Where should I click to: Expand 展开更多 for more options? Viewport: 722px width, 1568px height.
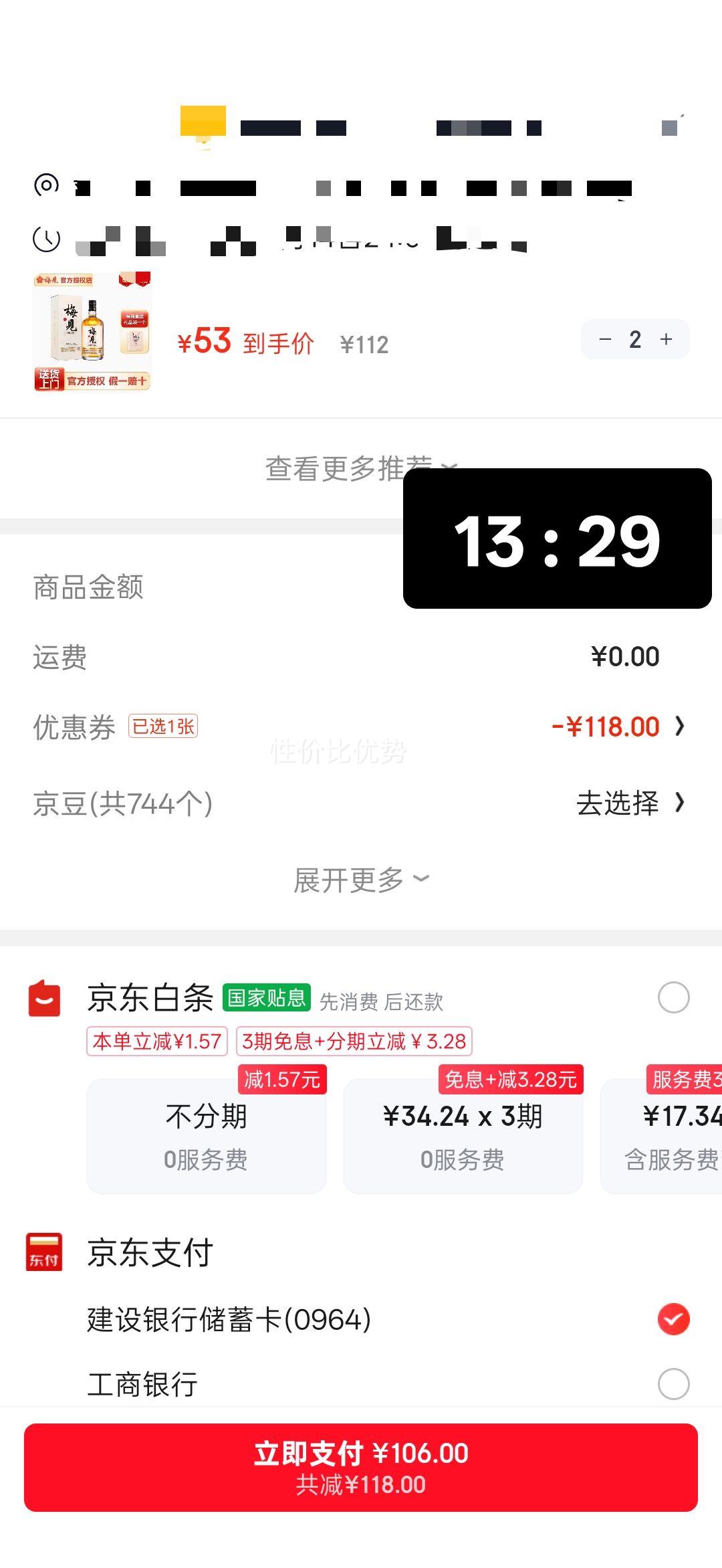coord(361,878)
